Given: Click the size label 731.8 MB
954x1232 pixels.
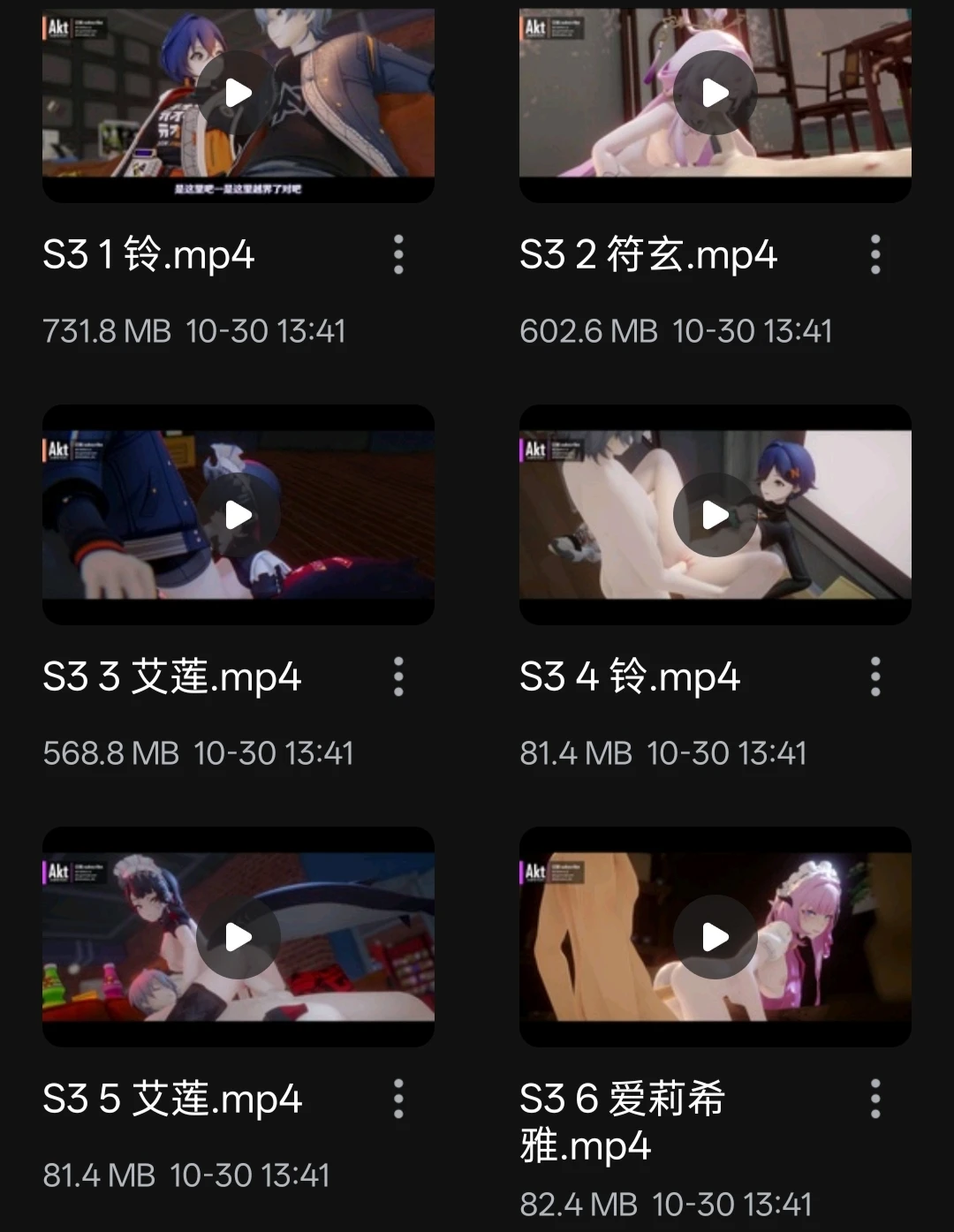Looking at the screenshot, I should 106,331.
